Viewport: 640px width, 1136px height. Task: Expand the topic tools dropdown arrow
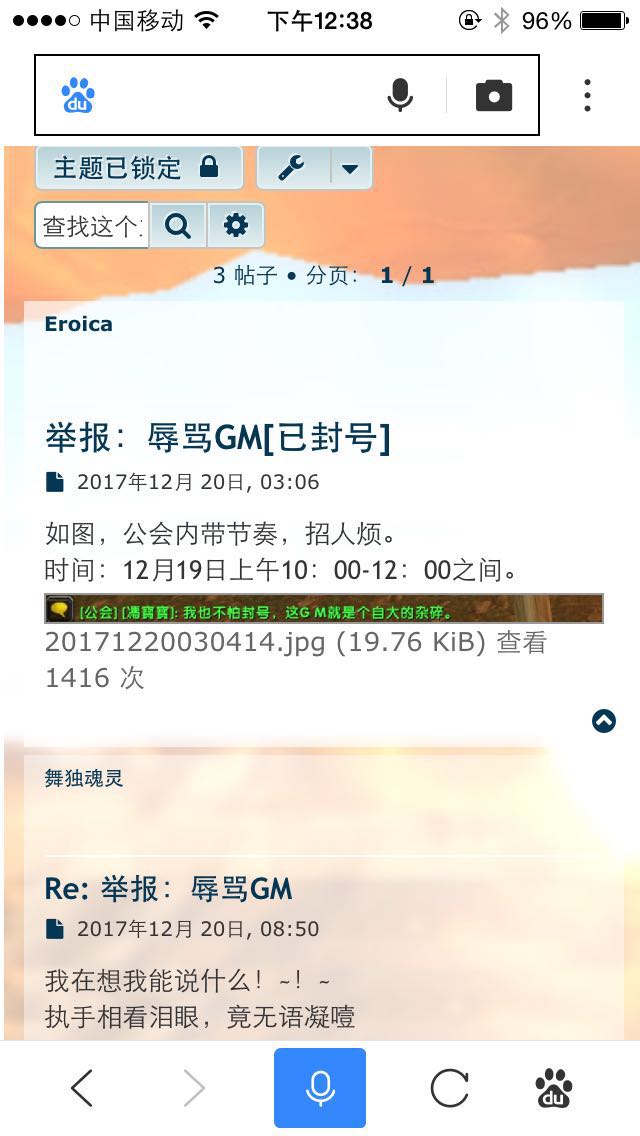tap(350, 168)
